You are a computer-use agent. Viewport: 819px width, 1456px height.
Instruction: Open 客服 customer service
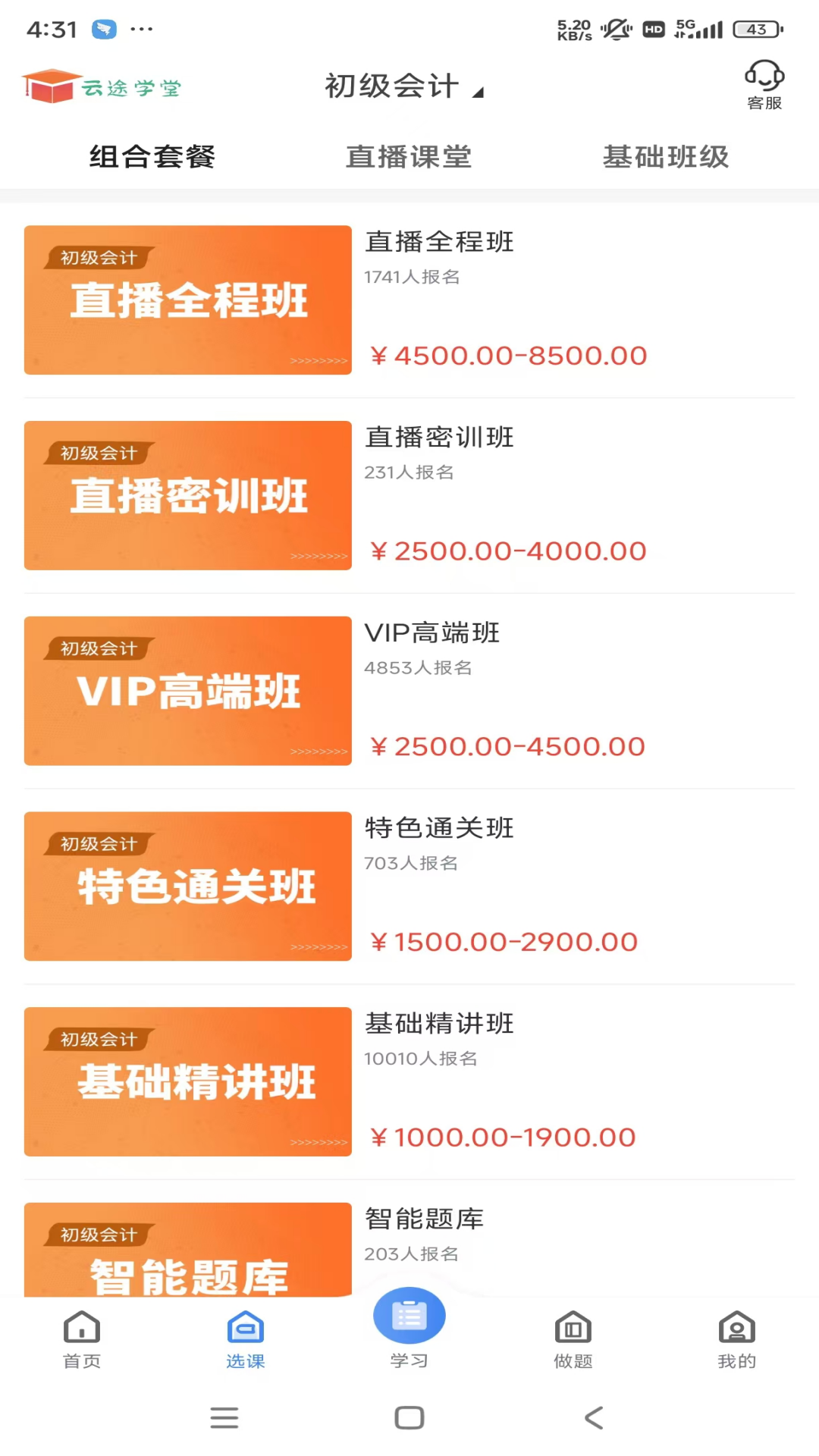pos(764,85)
